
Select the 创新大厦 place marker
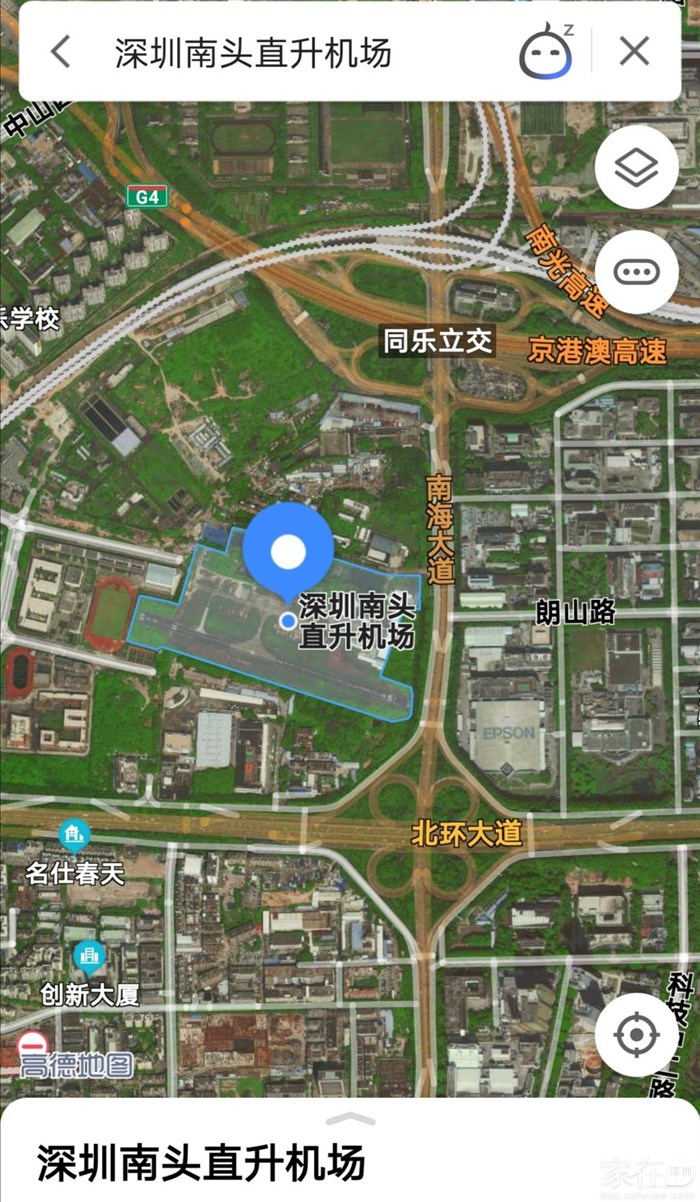89,957
